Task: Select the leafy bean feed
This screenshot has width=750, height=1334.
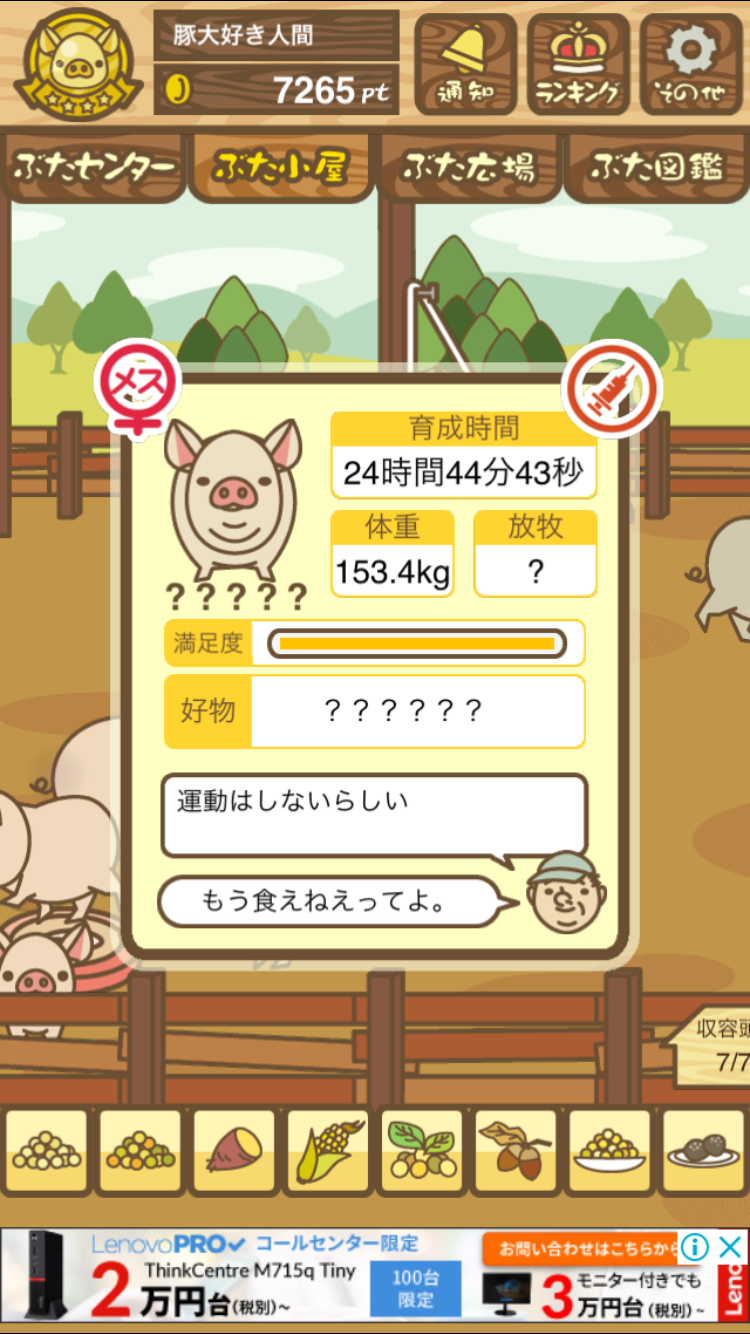Action: click(422, 1152)
